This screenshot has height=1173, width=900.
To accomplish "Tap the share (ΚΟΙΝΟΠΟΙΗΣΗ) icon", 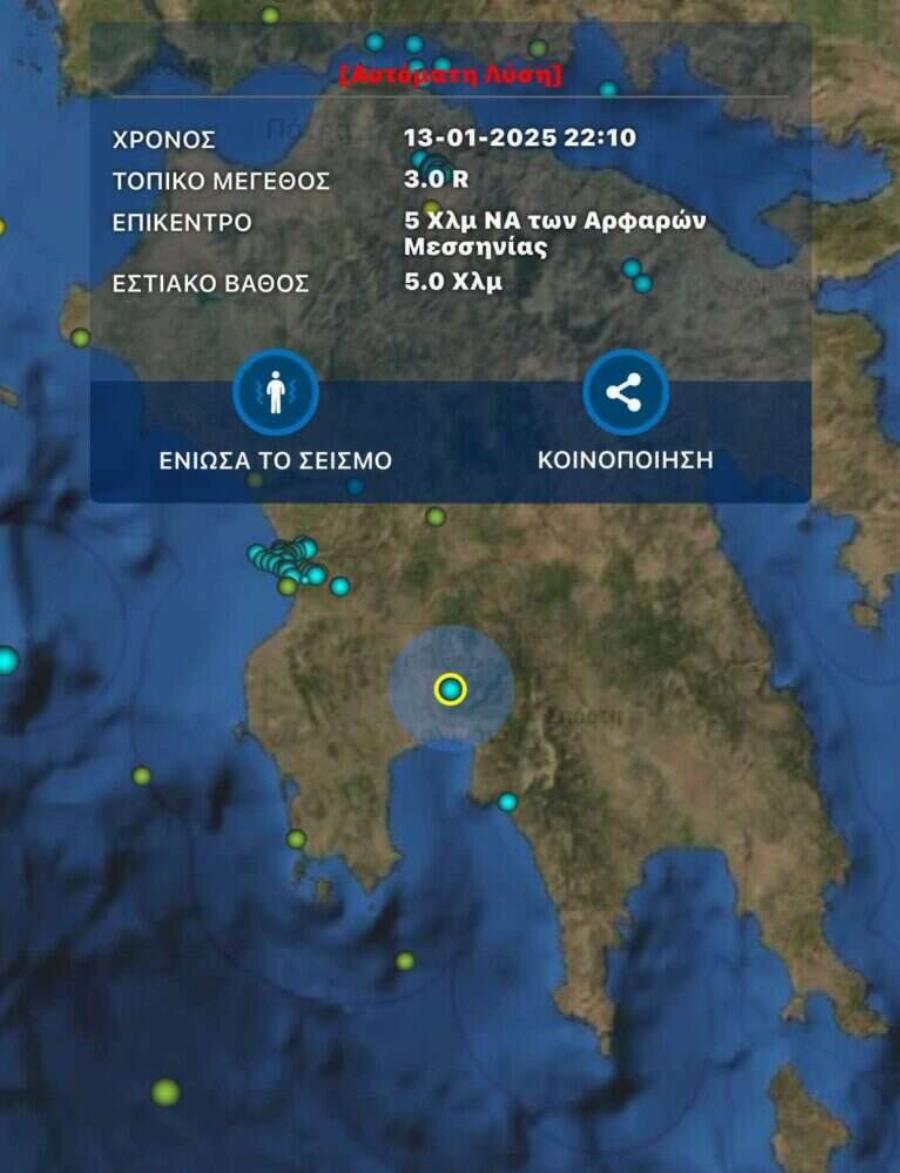I will (622, 393).
